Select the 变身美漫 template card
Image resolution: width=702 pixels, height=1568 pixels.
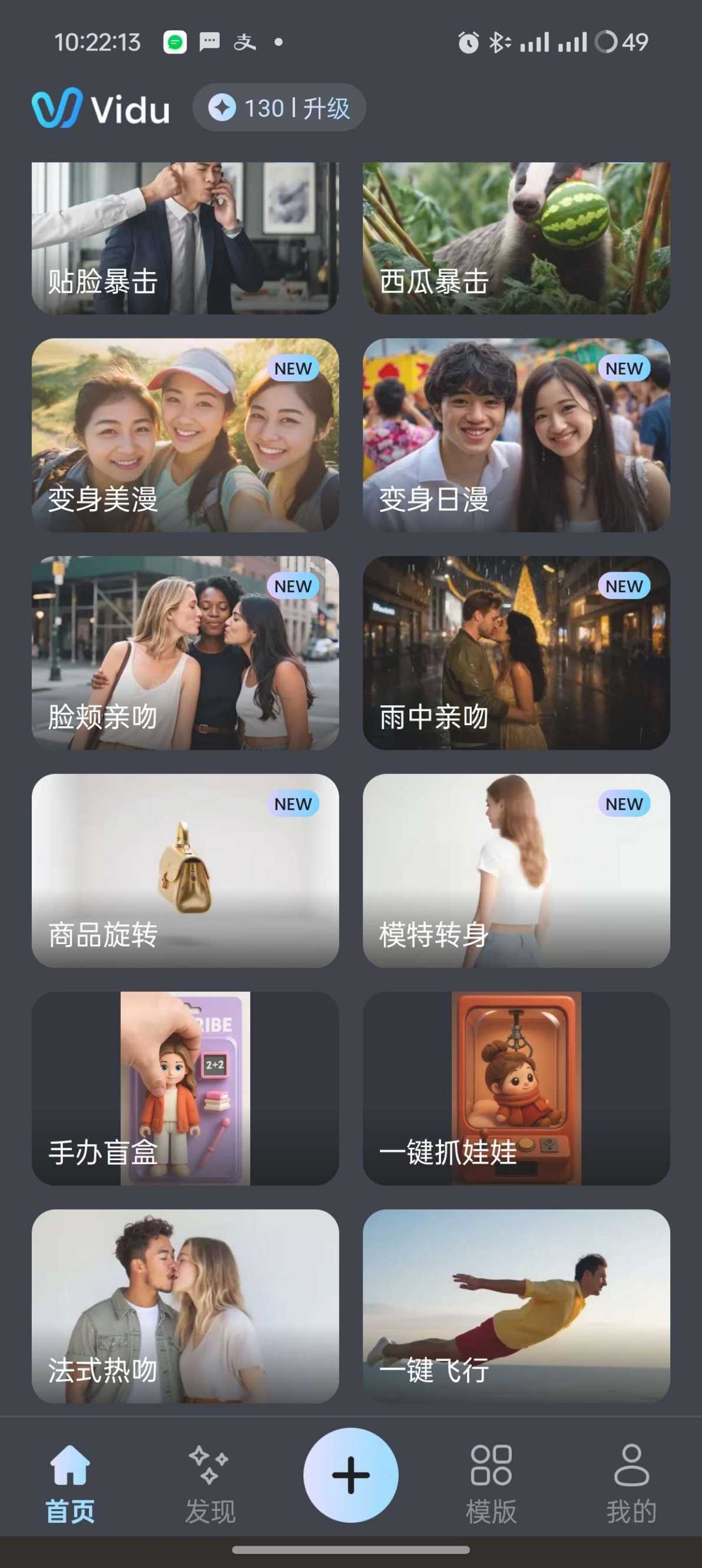click(x=185, y=434)
